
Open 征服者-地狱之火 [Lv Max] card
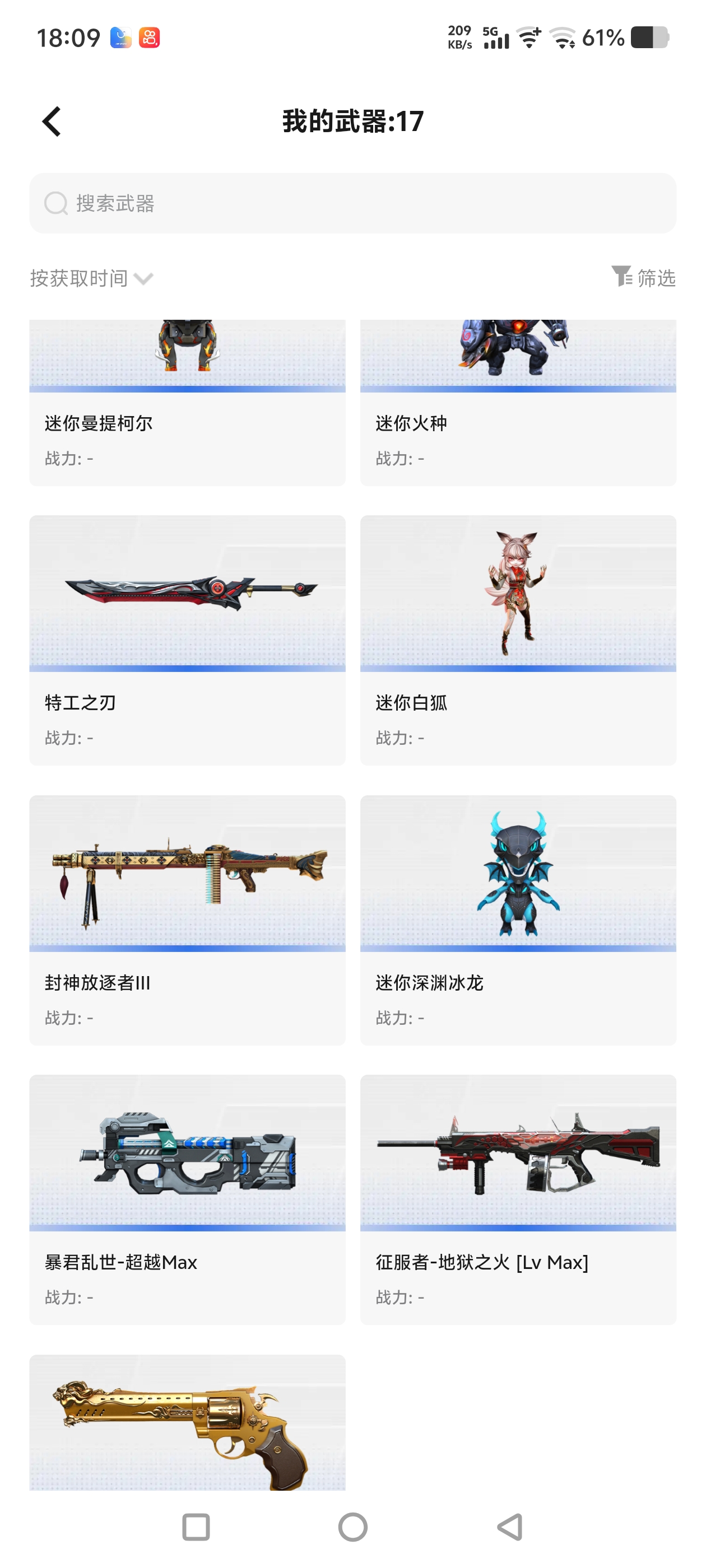518,1200
